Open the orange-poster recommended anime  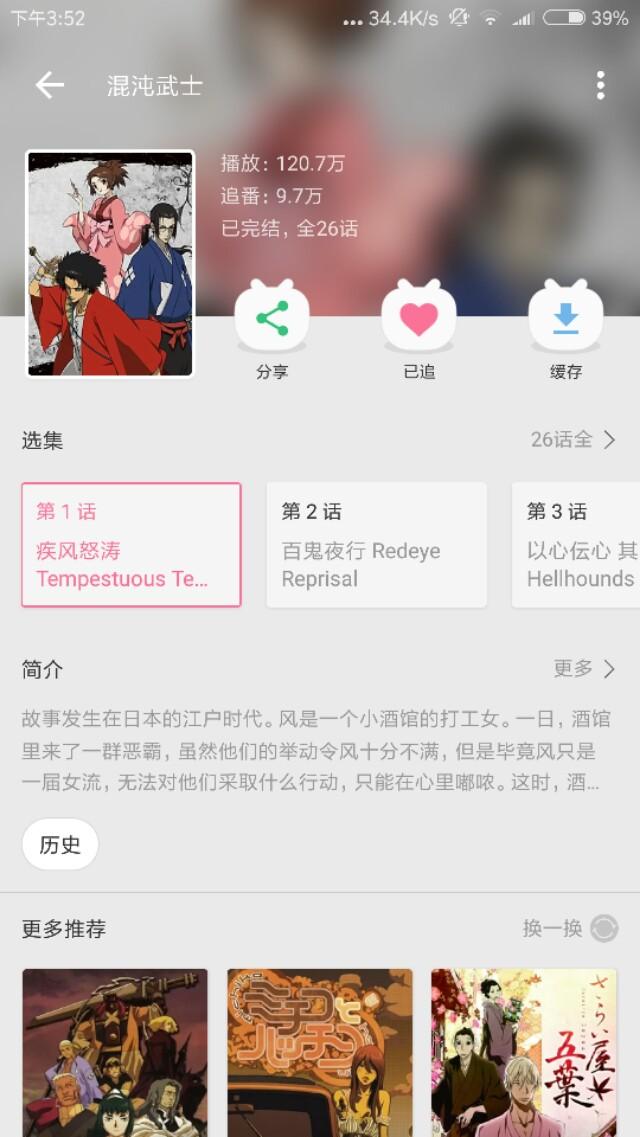320,1053
